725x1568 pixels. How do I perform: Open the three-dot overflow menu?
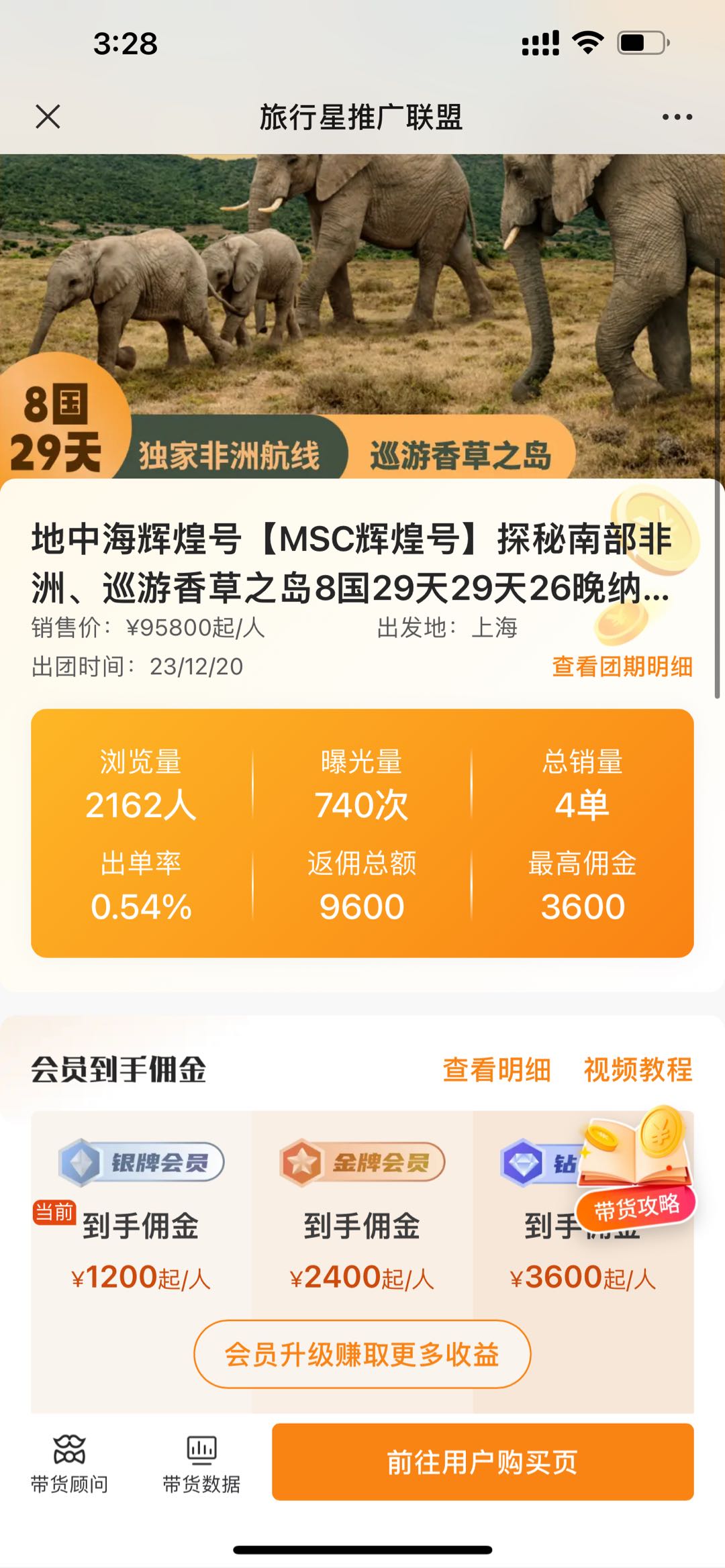pyautogui.click(x=677, y=117)
